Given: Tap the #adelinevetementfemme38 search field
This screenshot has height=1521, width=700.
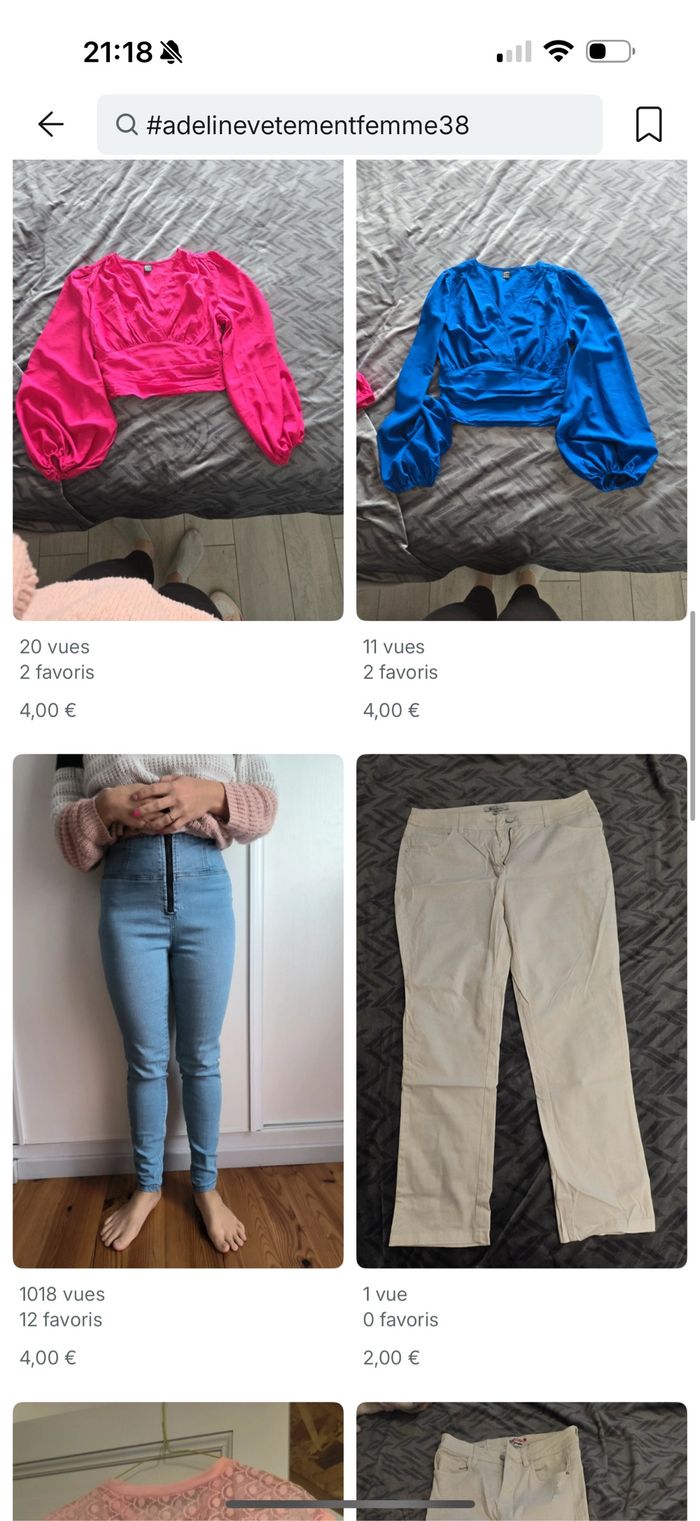Looking at the screenshot, I should point(350,125).
